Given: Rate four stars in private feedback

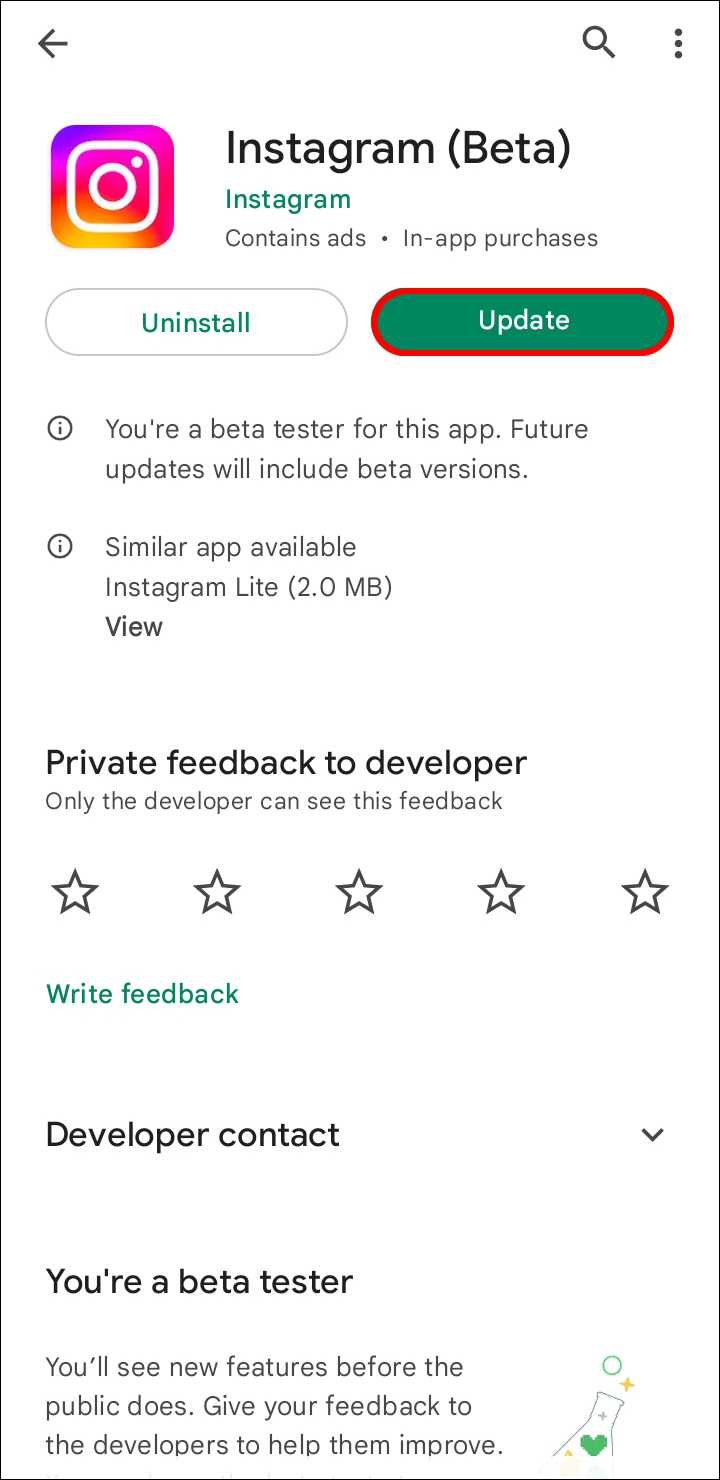Looking at the screenshot, I should pos(501,892).
